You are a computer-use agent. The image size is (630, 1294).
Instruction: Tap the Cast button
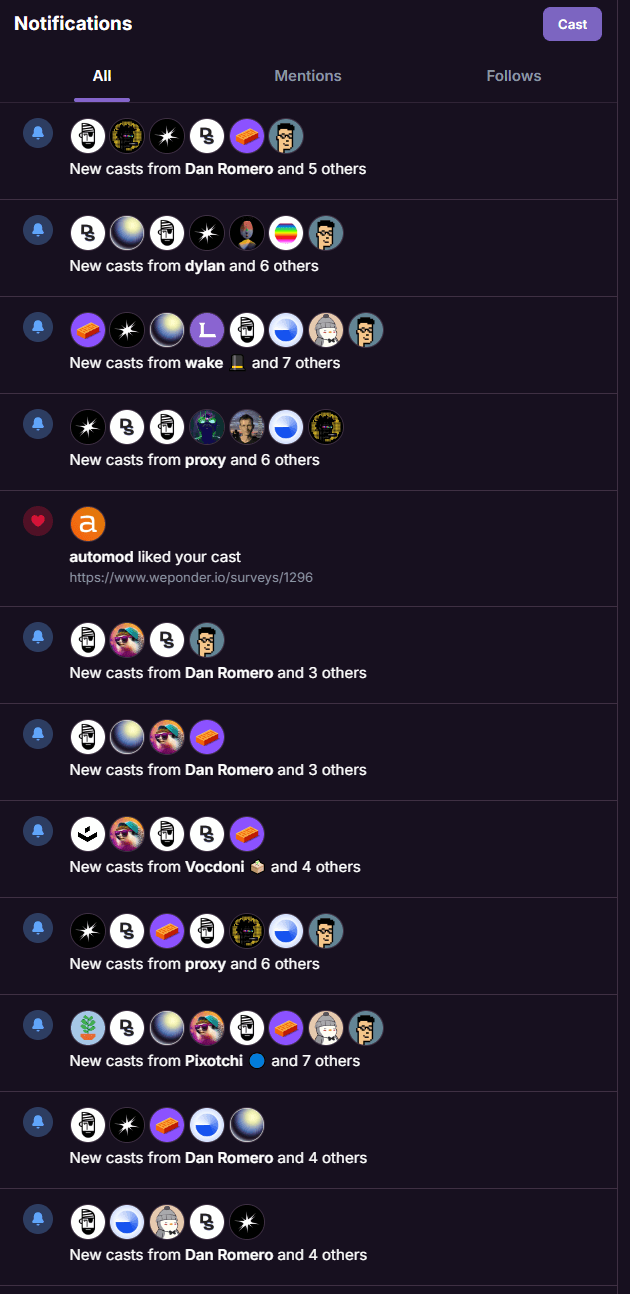click(x=572, y=24)
